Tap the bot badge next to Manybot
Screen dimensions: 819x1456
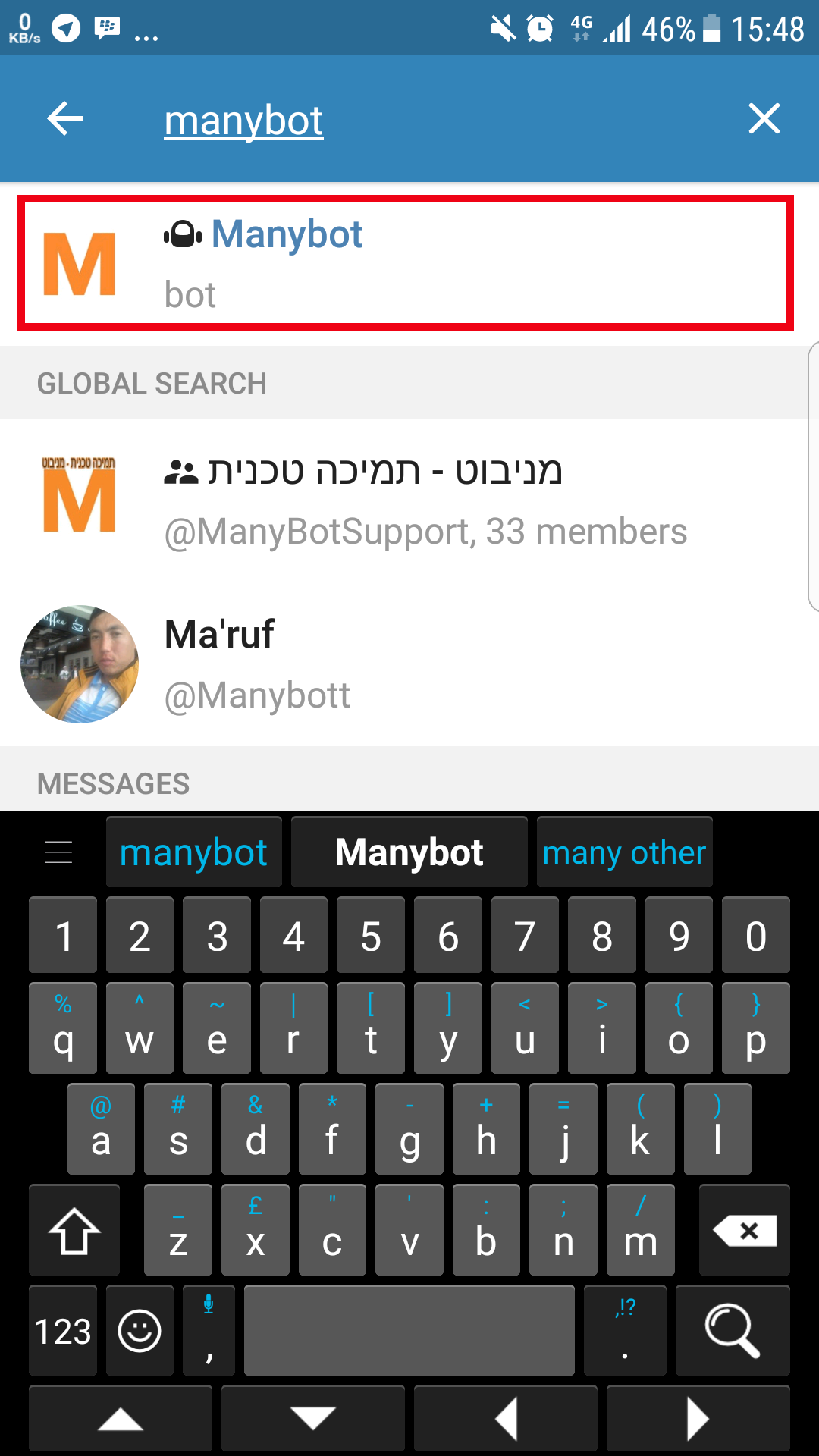pyautogui.click(x=180, y=234)
